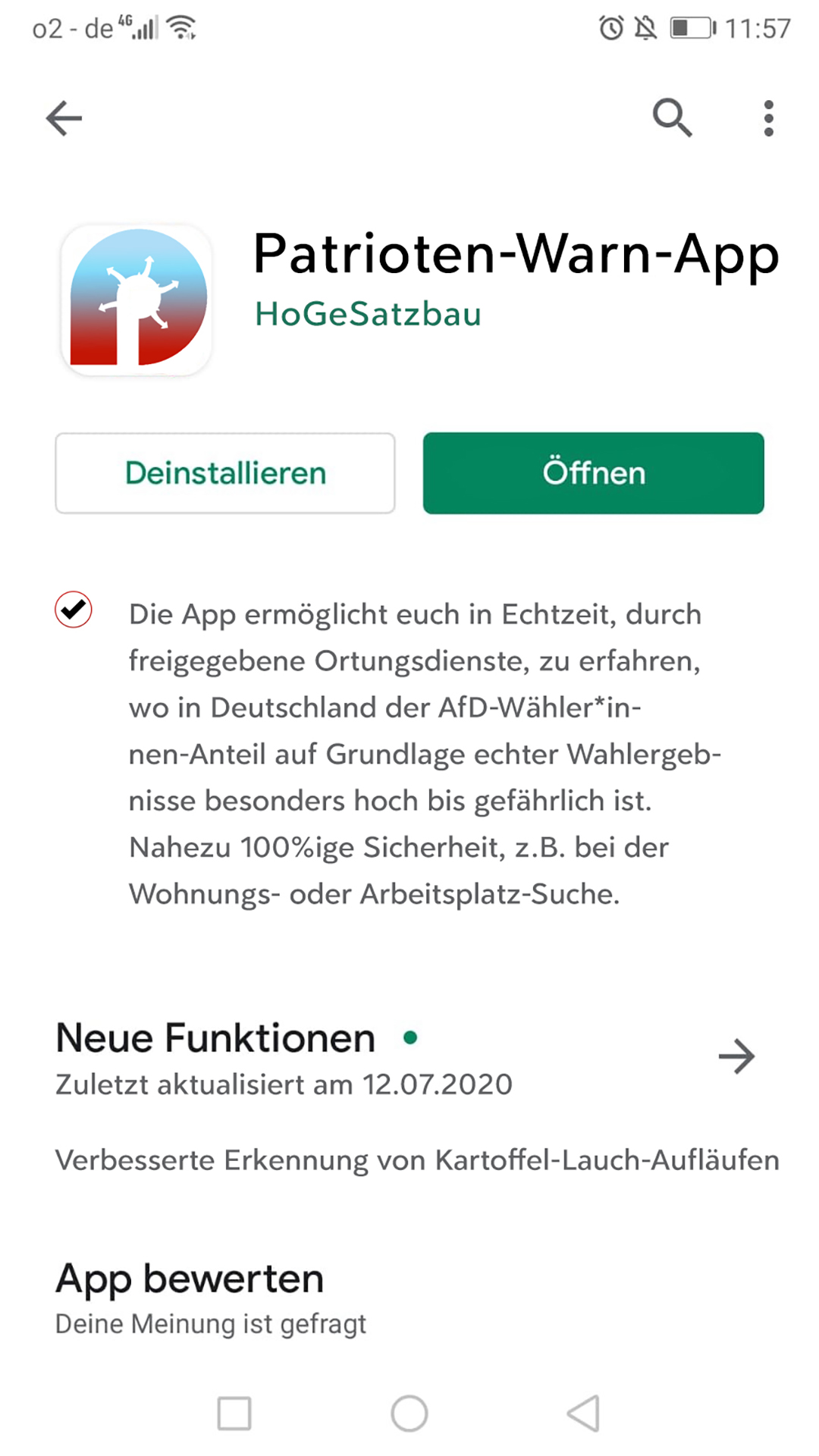The image size is (819, 1456).
Task: Open recent apps from the navigation bar
Action: click(234, 1414)
